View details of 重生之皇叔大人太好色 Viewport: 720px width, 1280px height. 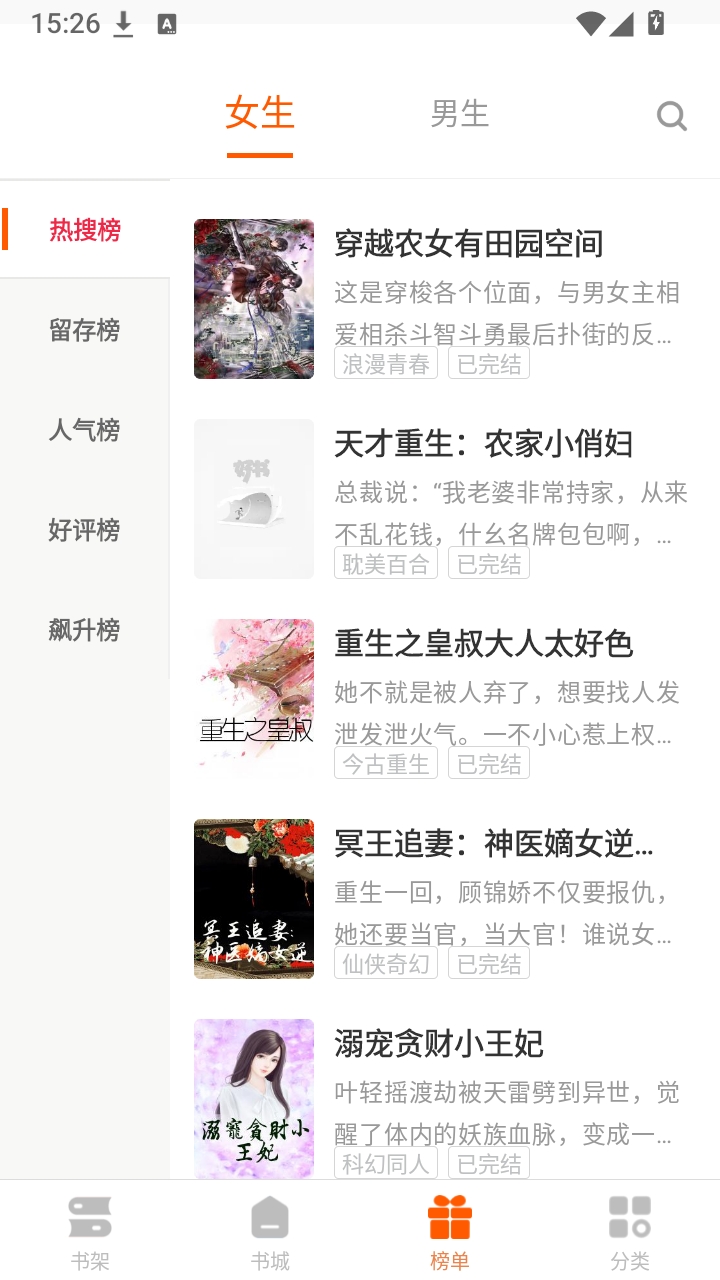pos(445,699)
